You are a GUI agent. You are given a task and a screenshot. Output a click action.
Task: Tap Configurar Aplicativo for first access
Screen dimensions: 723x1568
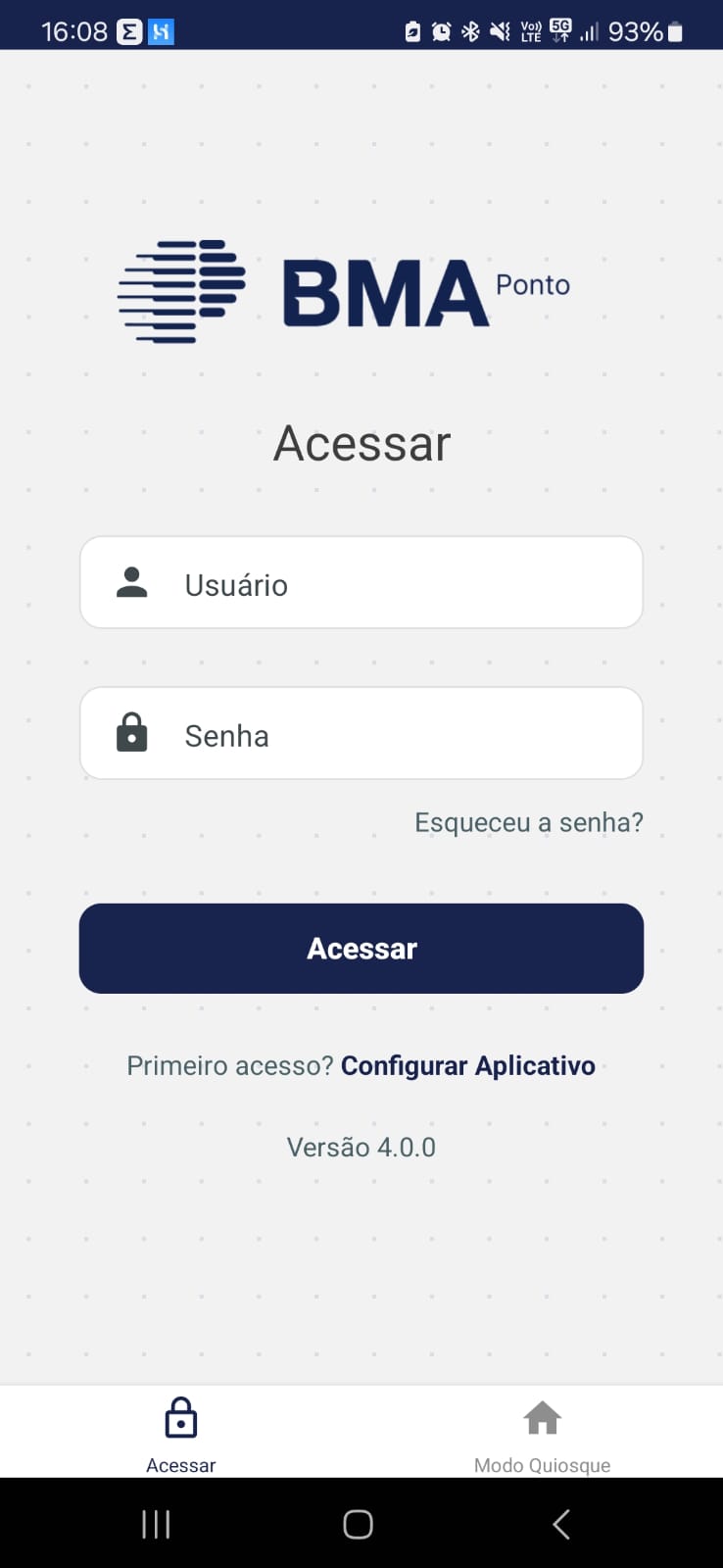point(467,1065)
